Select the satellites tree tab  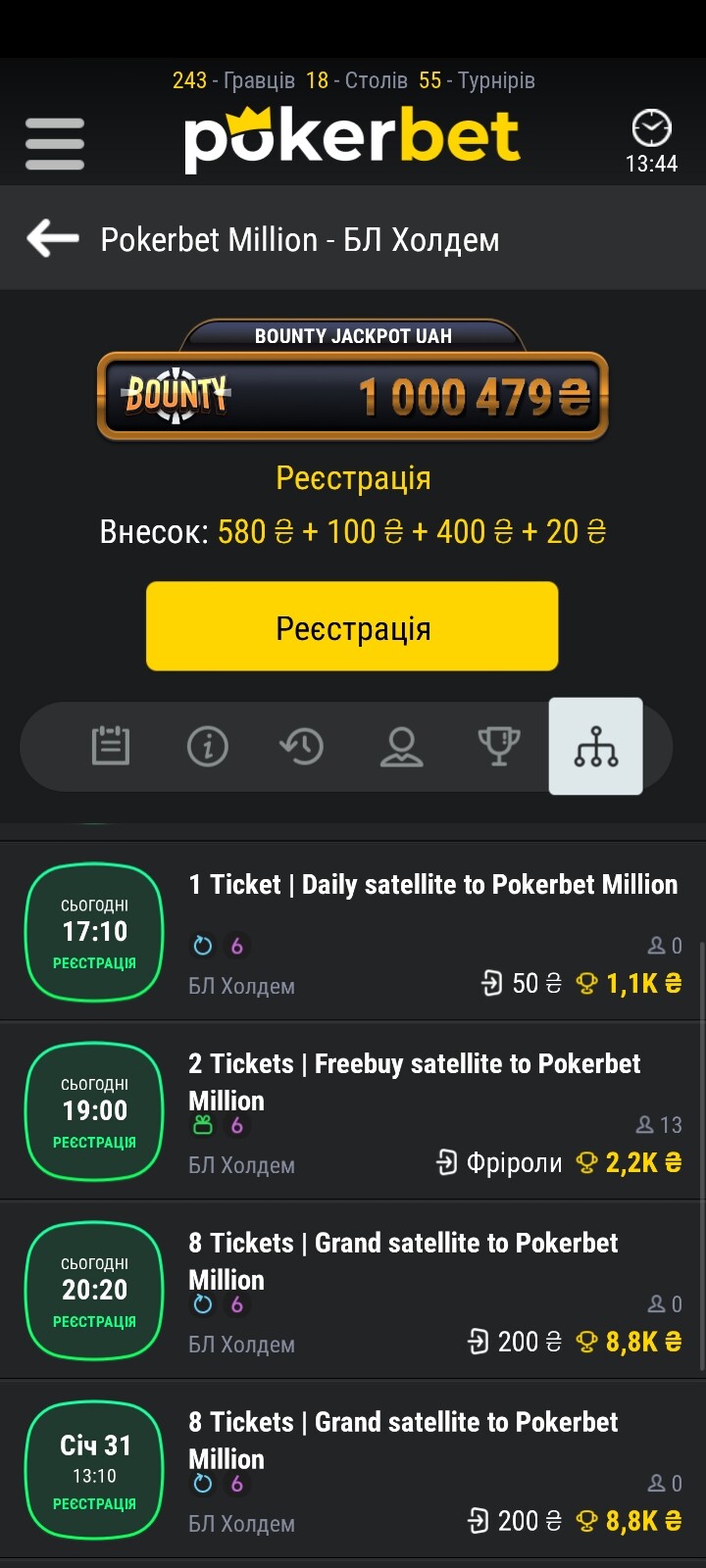point(595,747)
